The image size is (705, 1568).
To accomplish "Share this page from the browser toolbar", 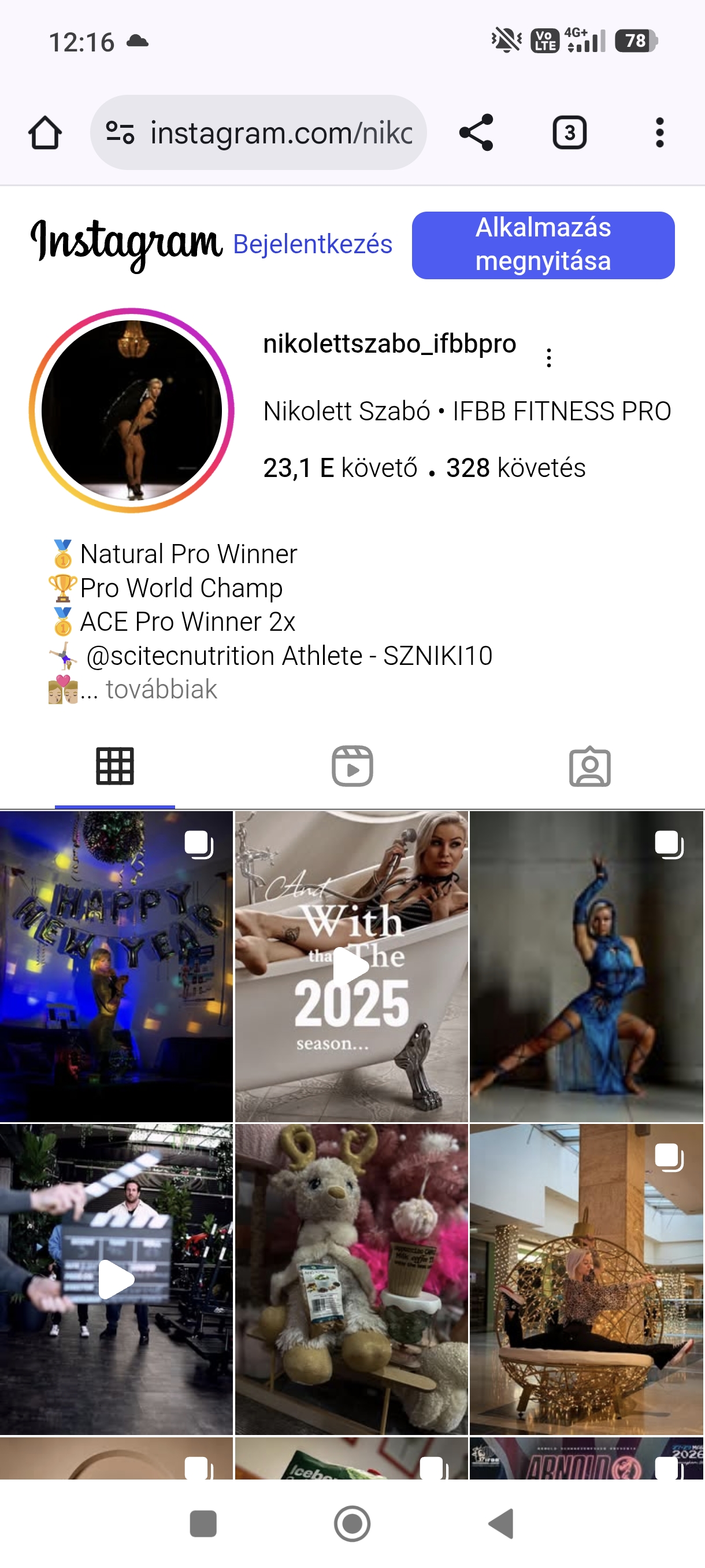I will coord(476,133).
